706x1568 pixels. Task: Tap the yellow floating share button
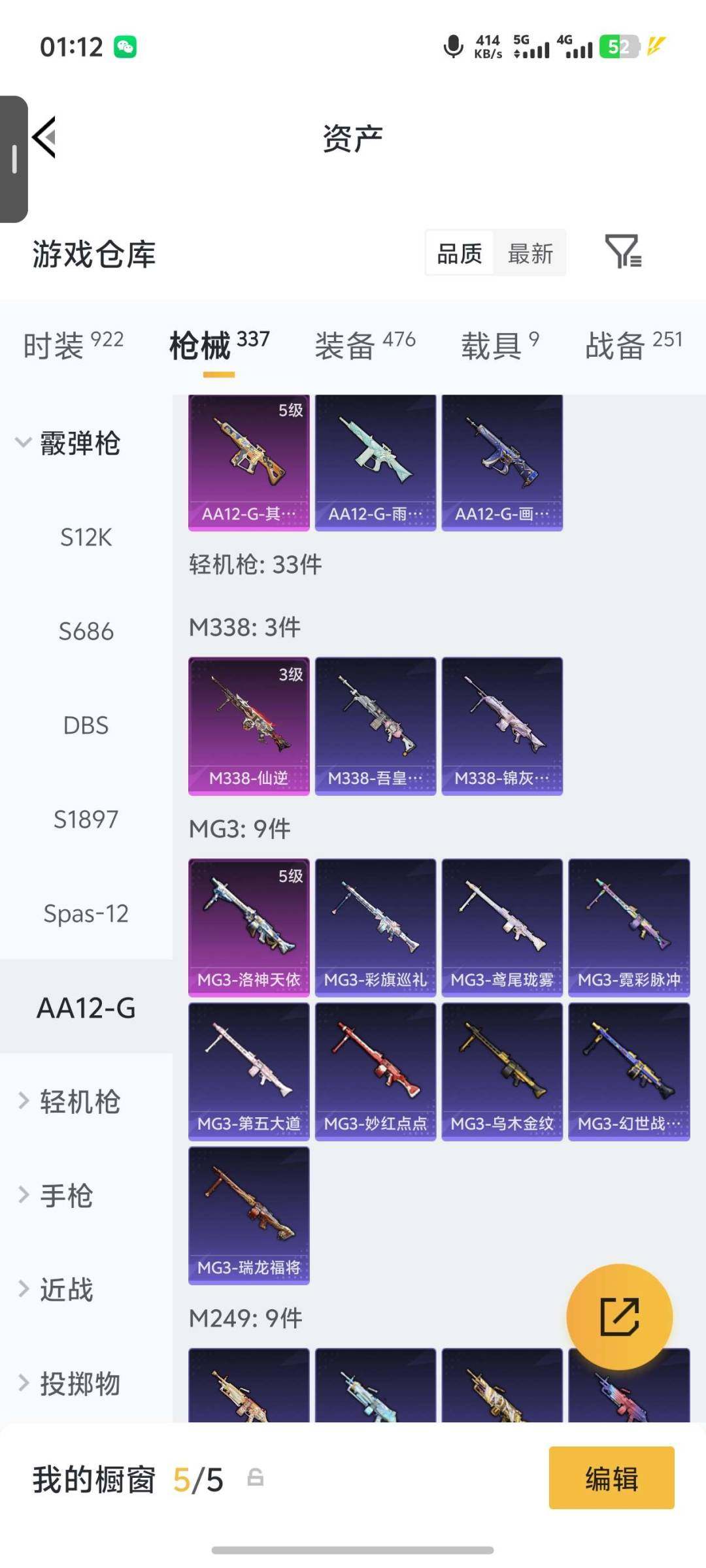(x=619, y=1316)
